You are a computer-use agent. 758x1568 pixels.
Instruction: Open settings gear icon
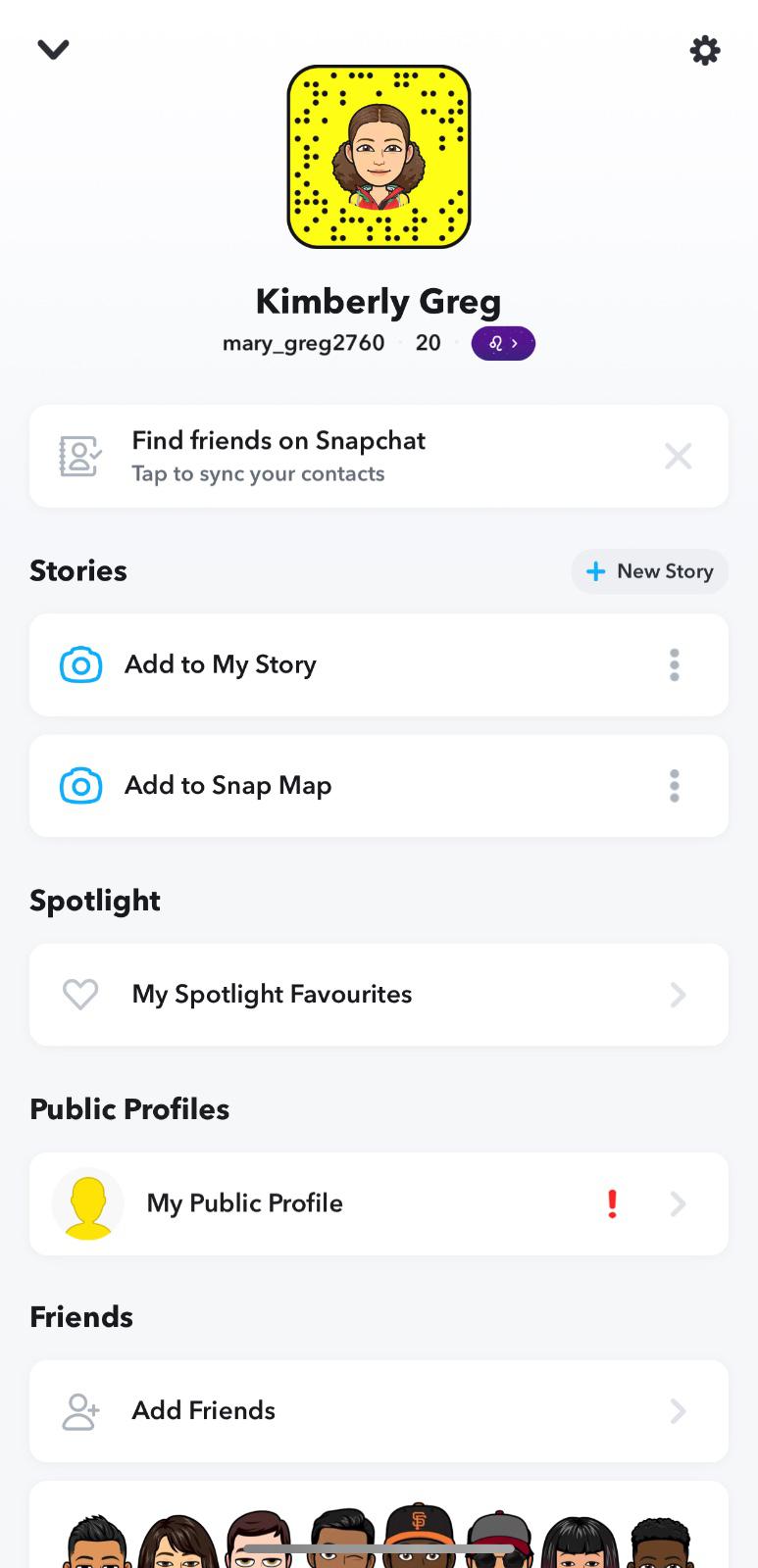coord(705,50)
